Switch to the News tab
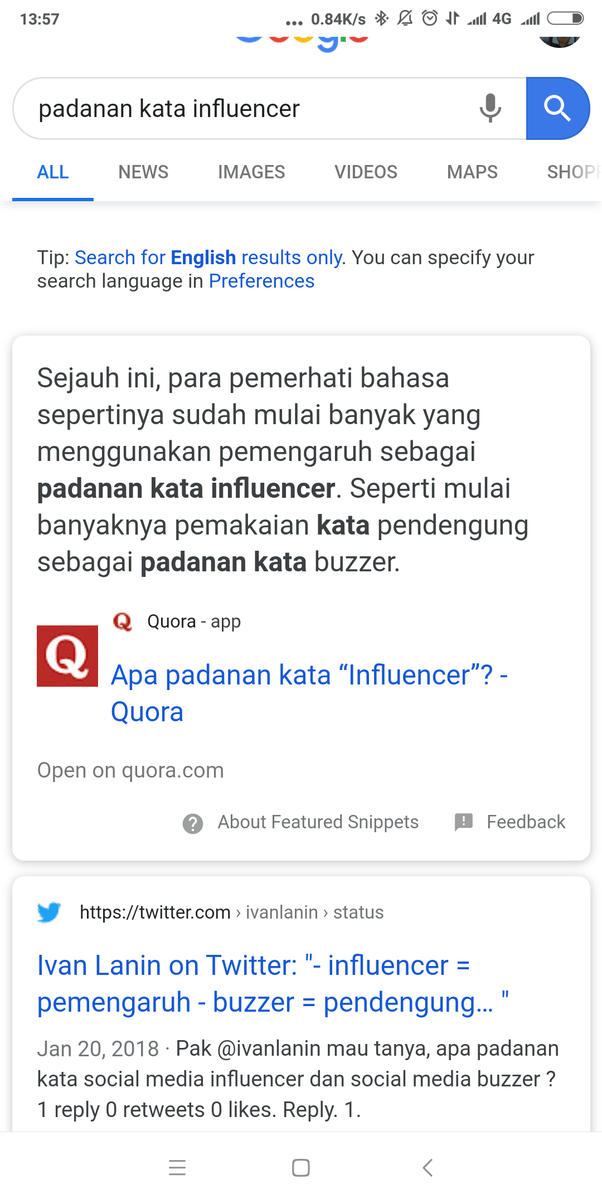 coord(143,172)
